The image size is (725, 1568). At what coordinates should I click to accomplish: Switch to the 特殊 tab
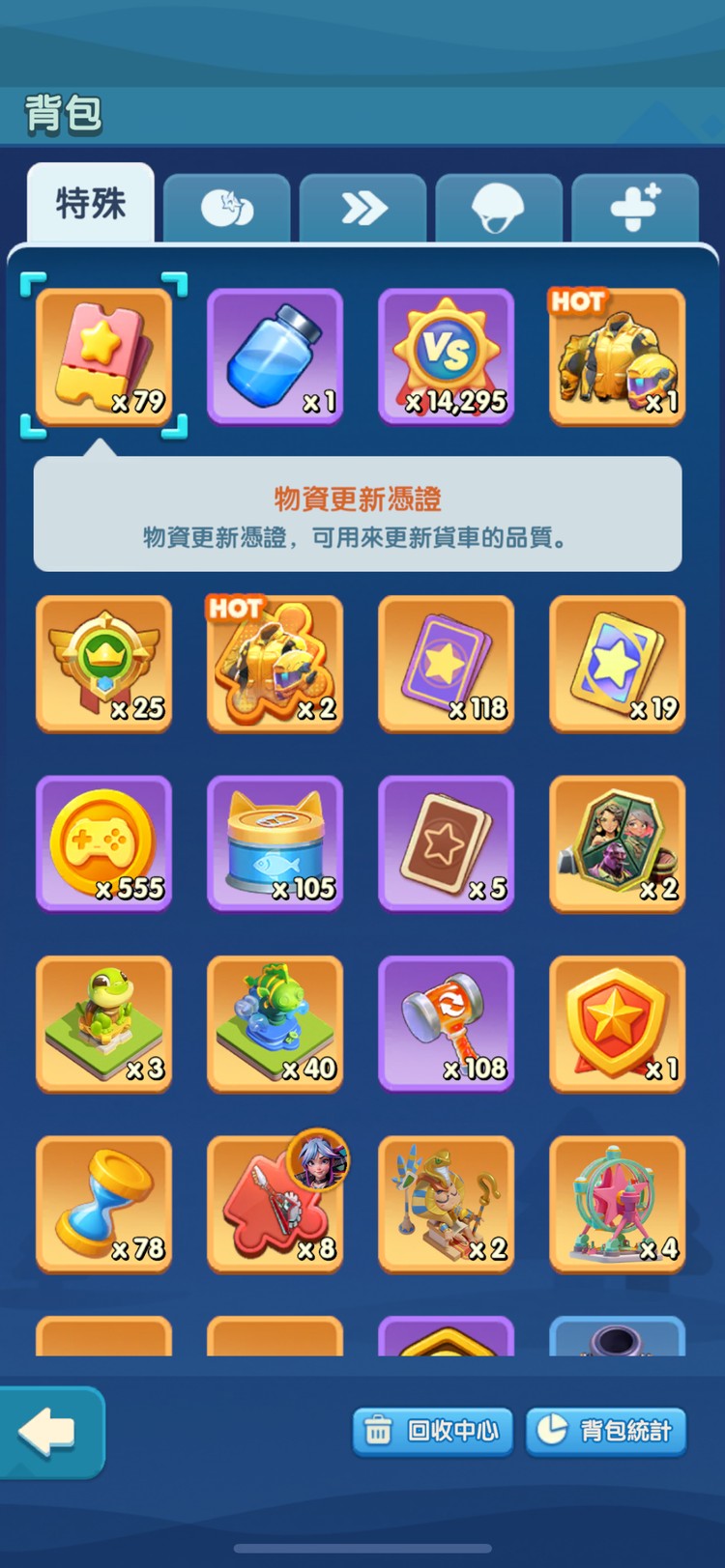(90, 202)
